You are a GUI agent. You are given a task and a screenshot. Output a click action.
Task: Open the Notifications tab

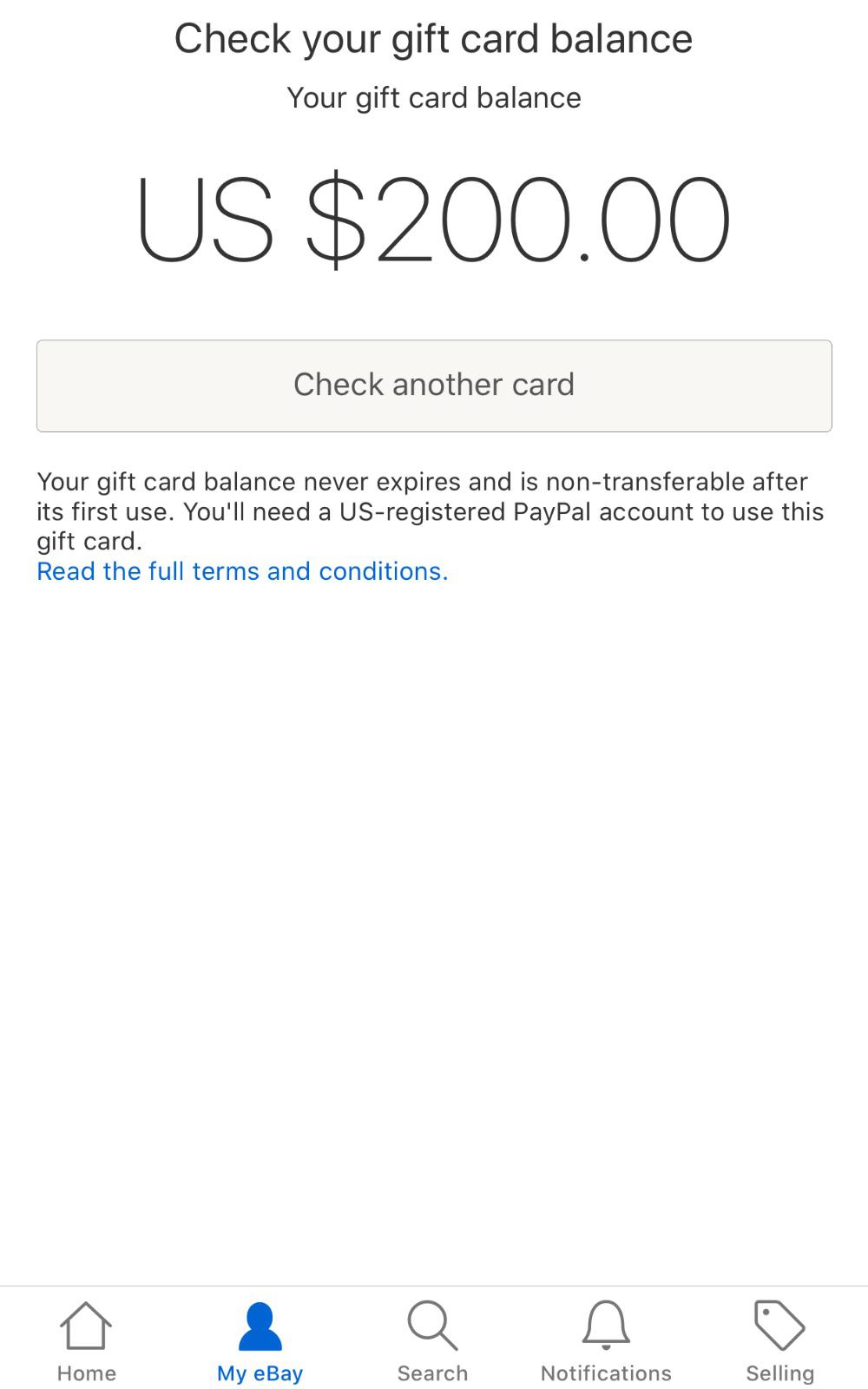606,1340
